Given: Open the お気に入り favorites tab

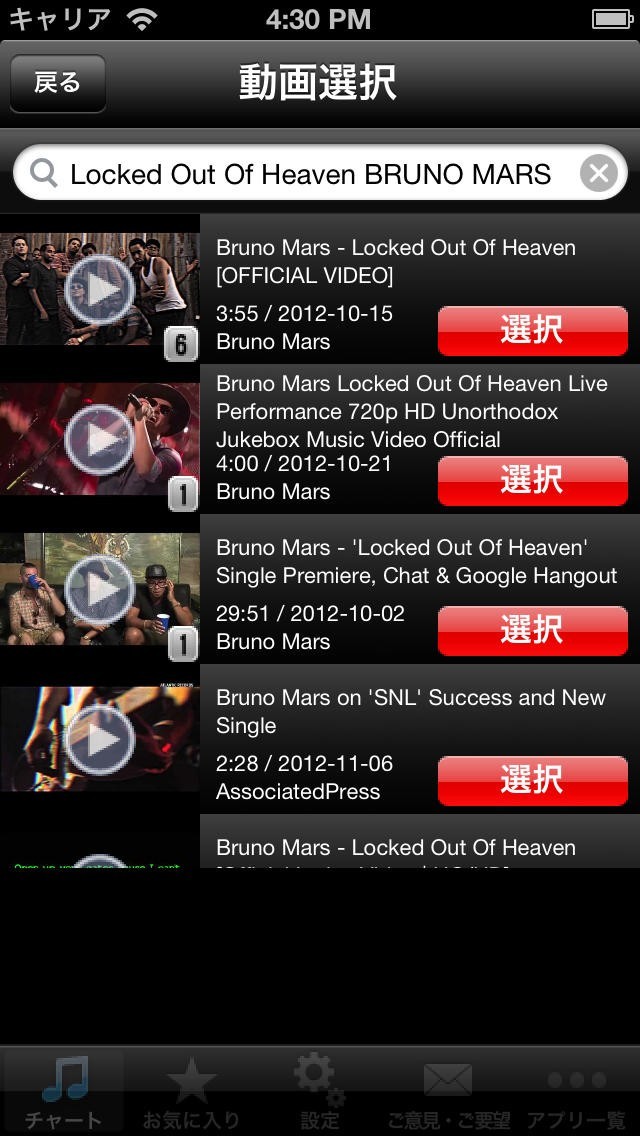Looking at the screenshot, I should click(x=191, y=1091).
